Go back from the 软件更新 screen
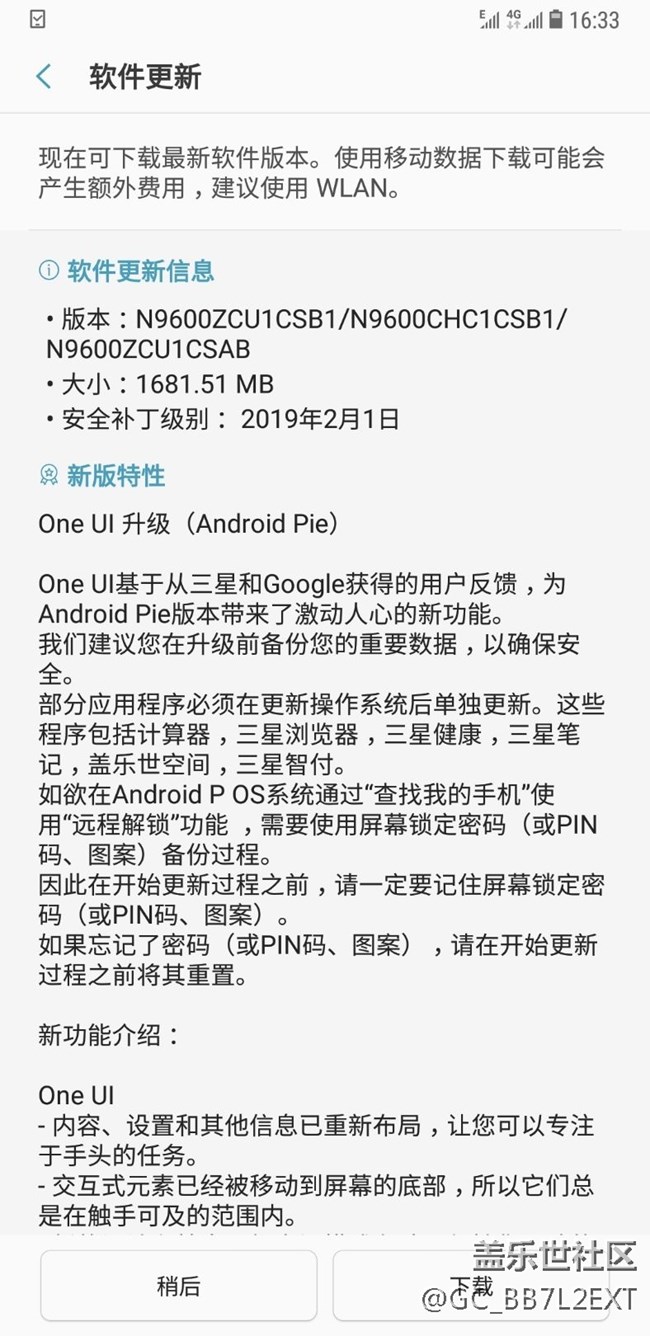650x1336 pixels. 44,77
